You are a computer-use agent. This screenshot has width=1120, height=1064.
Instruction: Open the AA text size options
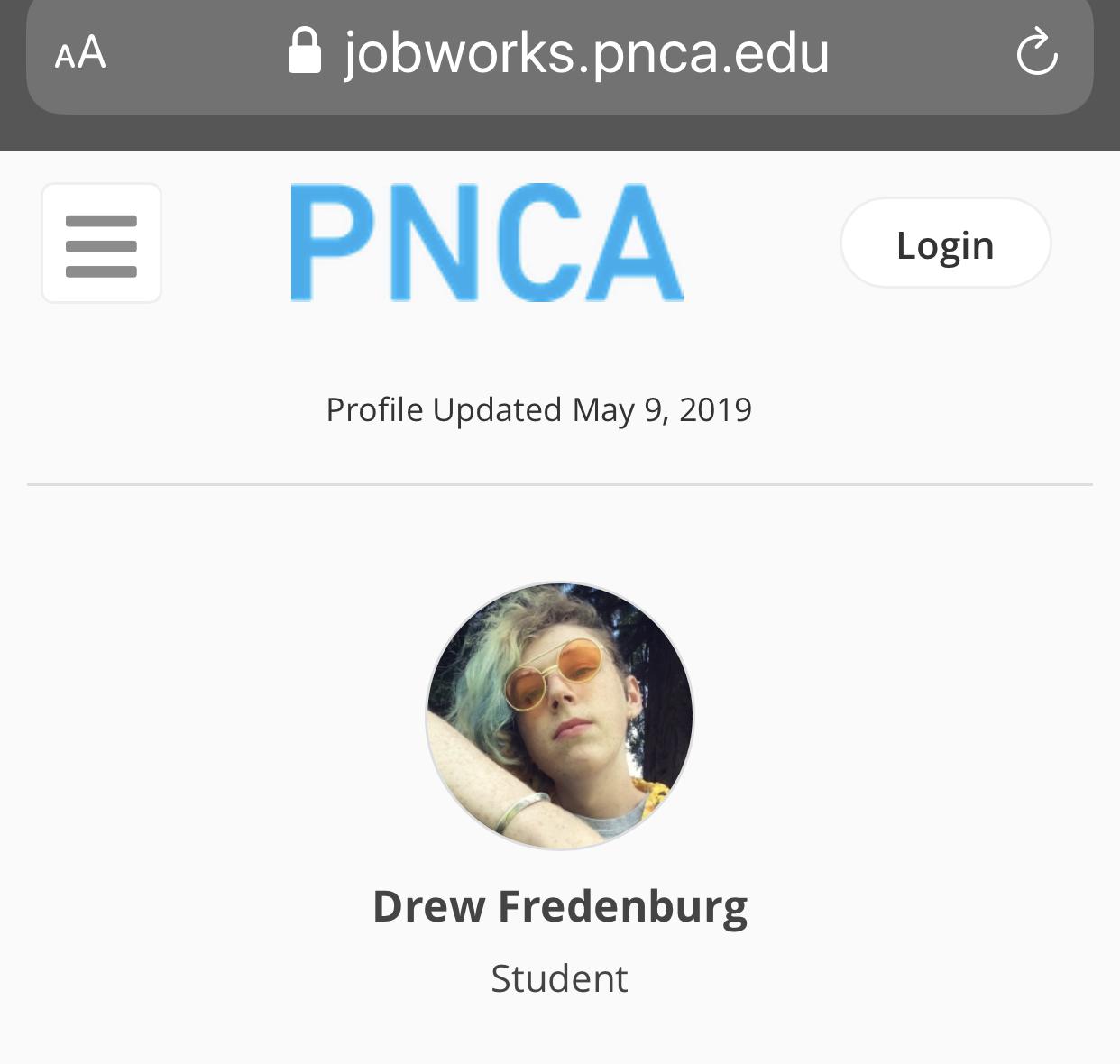coord(80,52)
